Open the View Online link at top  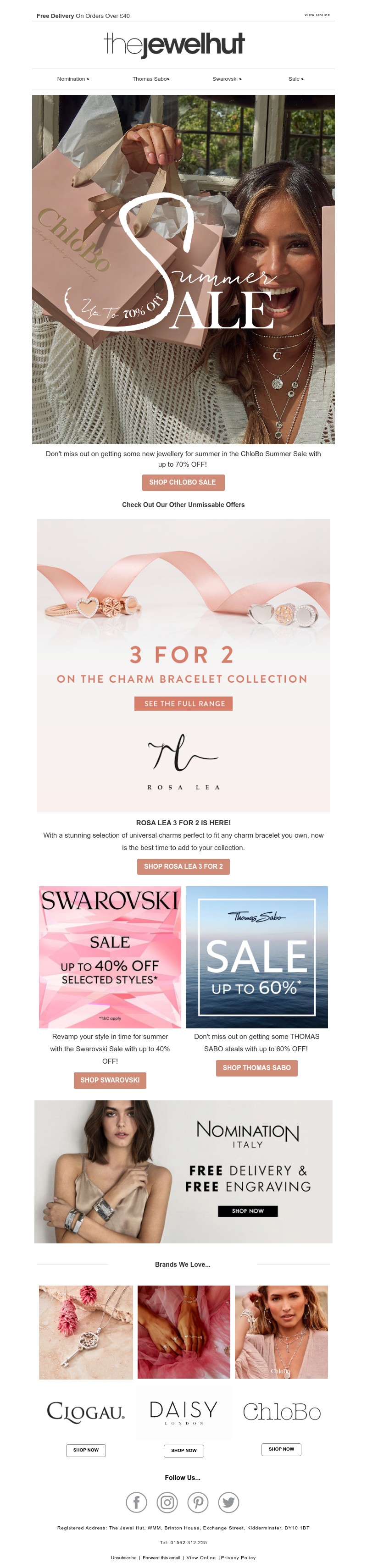317,15
